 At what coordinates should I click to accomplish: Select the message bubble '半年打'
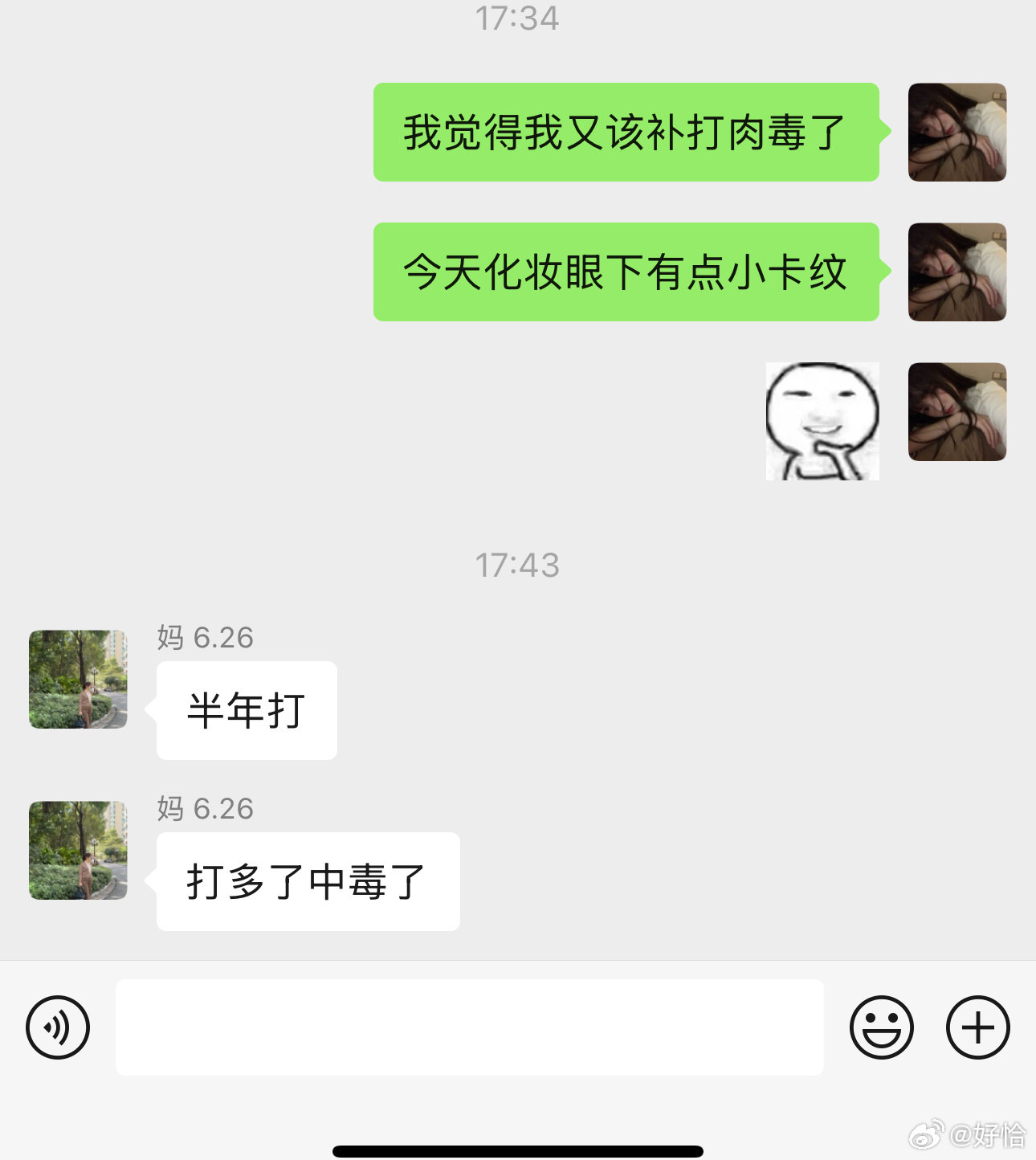(x=245, y=710)
